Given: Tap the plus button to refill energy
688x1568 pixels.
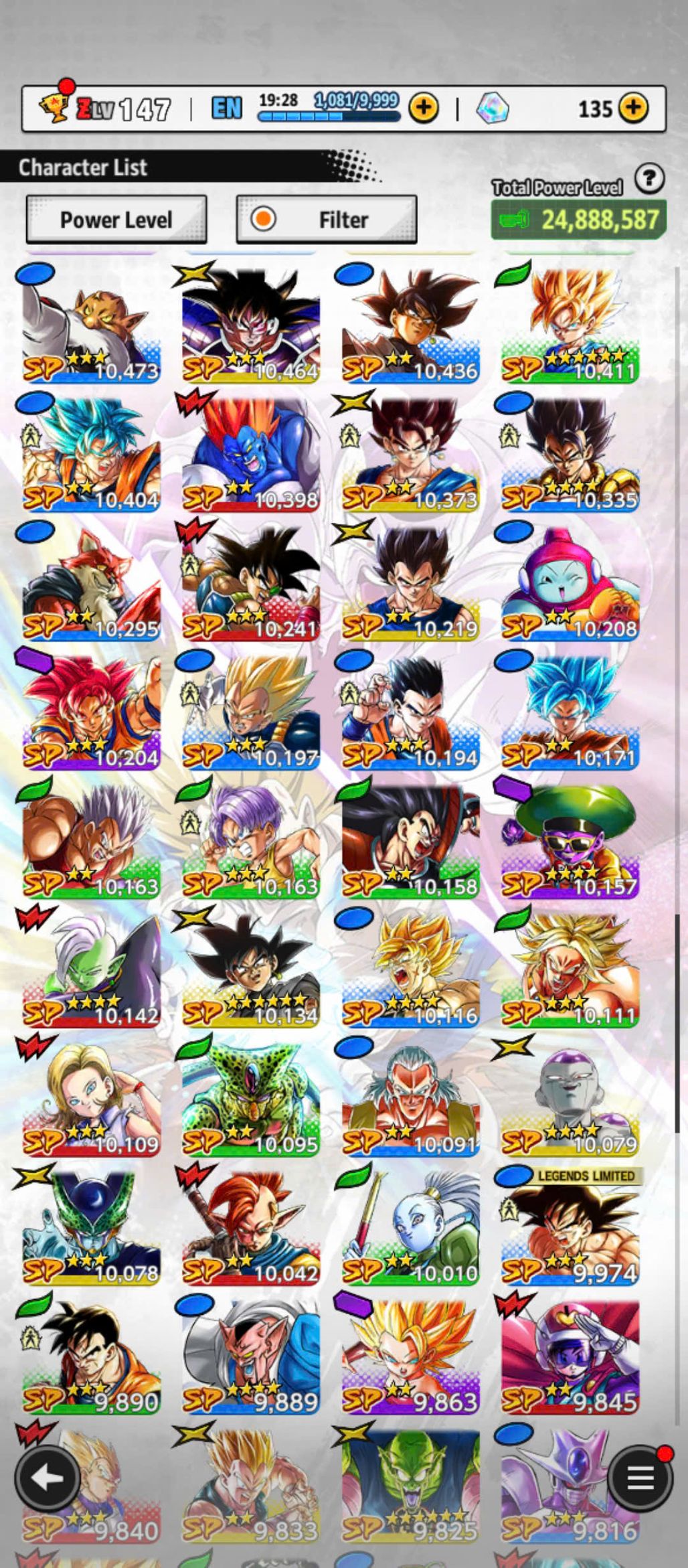Looking at the screenshot, I should pos(424,107).
